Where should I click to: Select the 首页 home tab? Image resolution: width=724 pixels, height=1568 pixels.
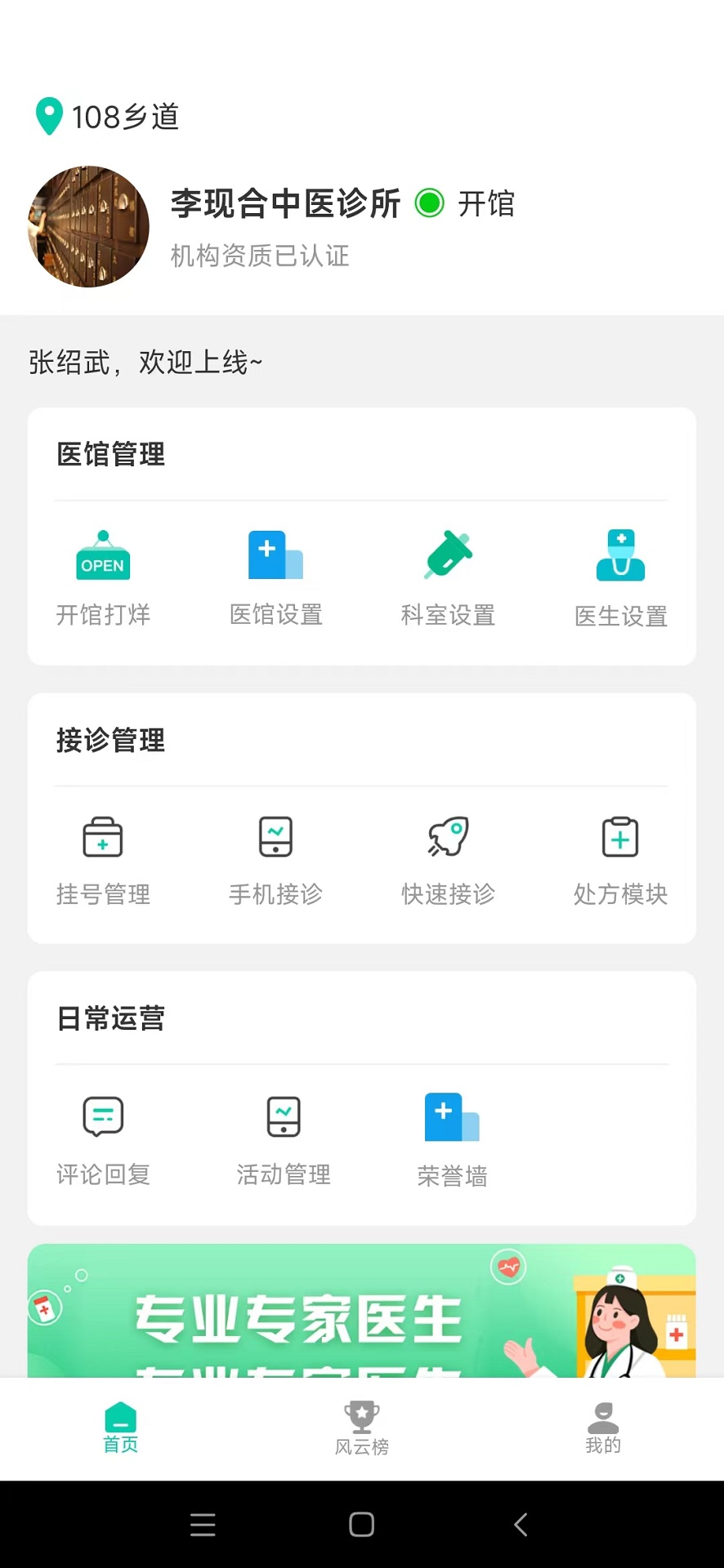pyautogui.click(x=120, y=1429)
